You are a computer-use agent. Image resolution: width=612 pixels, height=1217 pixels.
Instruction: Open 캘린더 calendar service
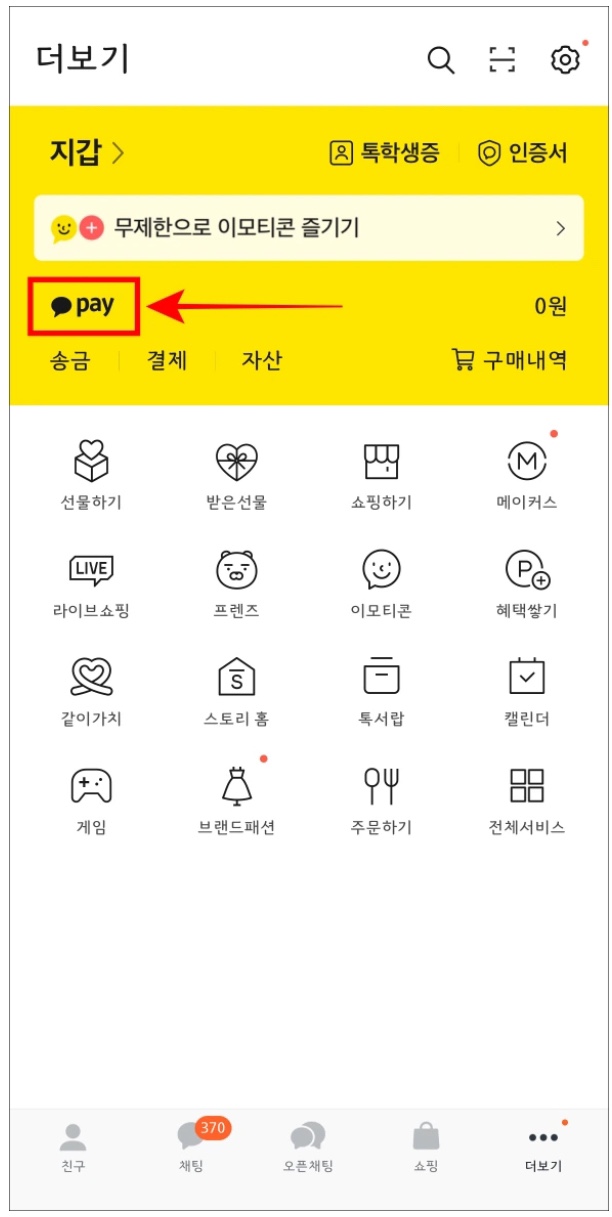527,689
